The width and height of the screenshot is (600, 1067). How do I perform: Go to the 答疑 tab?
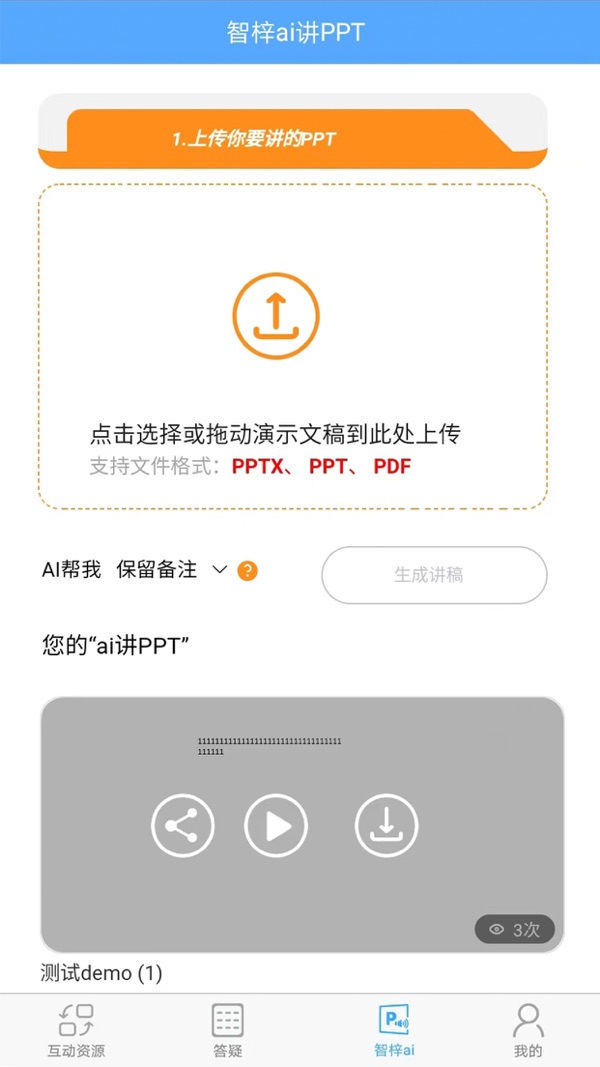tap(228, 1031)
